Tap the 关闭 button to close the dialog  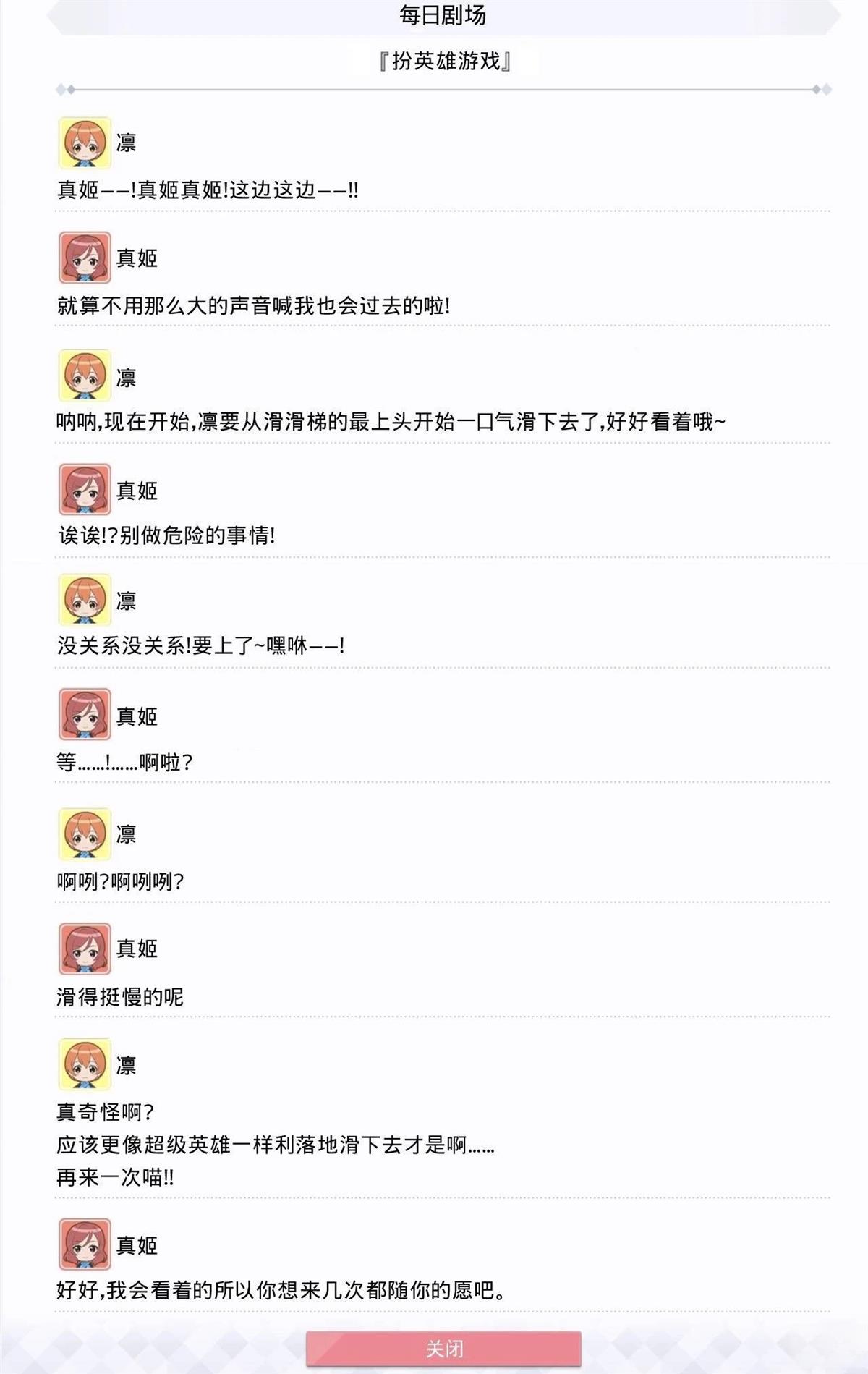click(x=443, y=1349)
